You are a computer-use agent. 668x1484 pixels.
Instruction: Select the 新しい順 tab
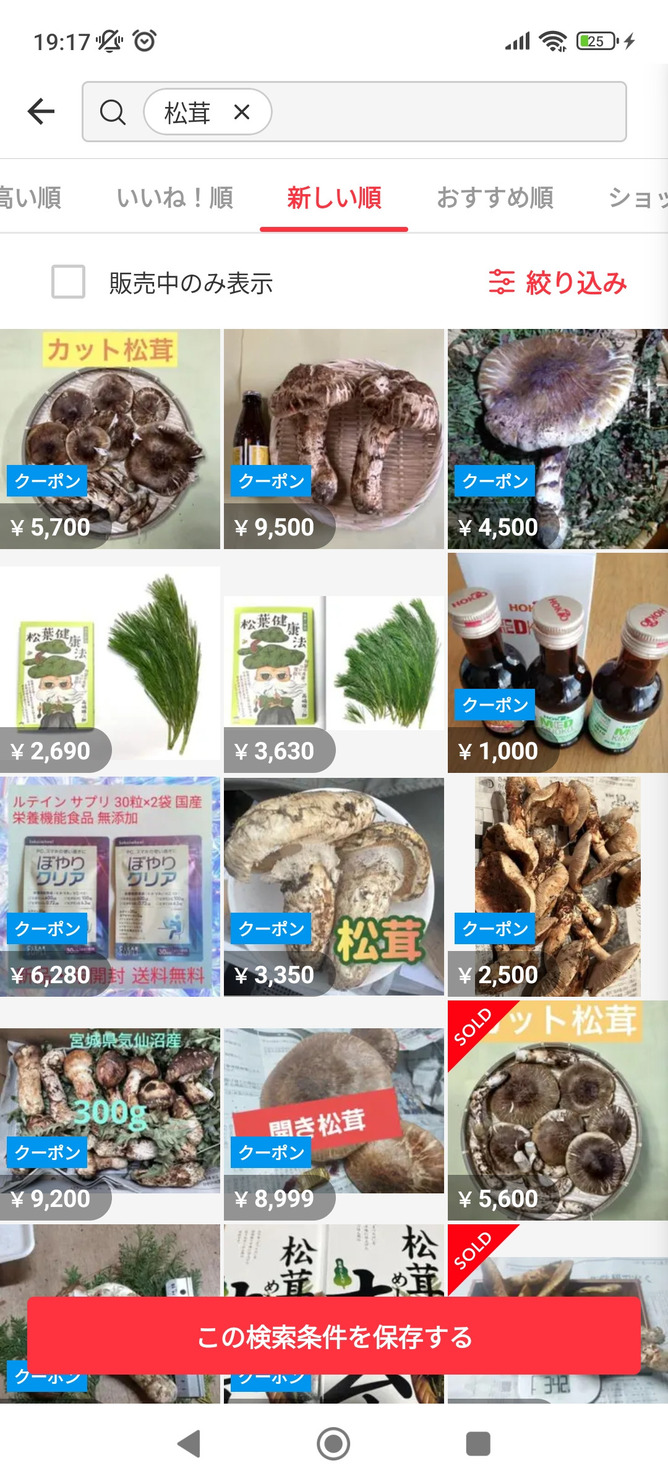click(x=334, y=197)
